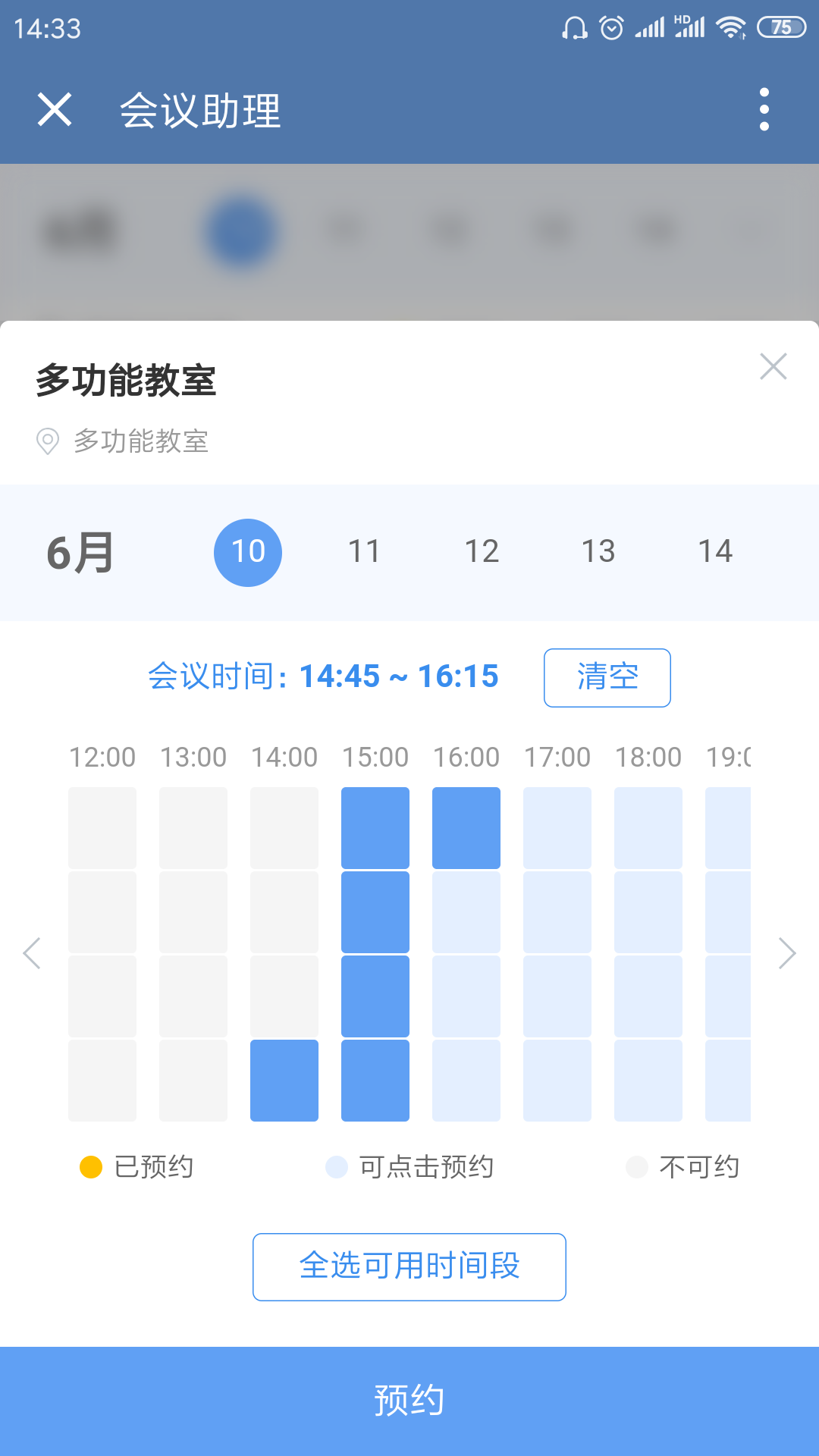819x1456 pixels.
Task: Select the first 17:00 time slot
Action: (x=557, y=827)
